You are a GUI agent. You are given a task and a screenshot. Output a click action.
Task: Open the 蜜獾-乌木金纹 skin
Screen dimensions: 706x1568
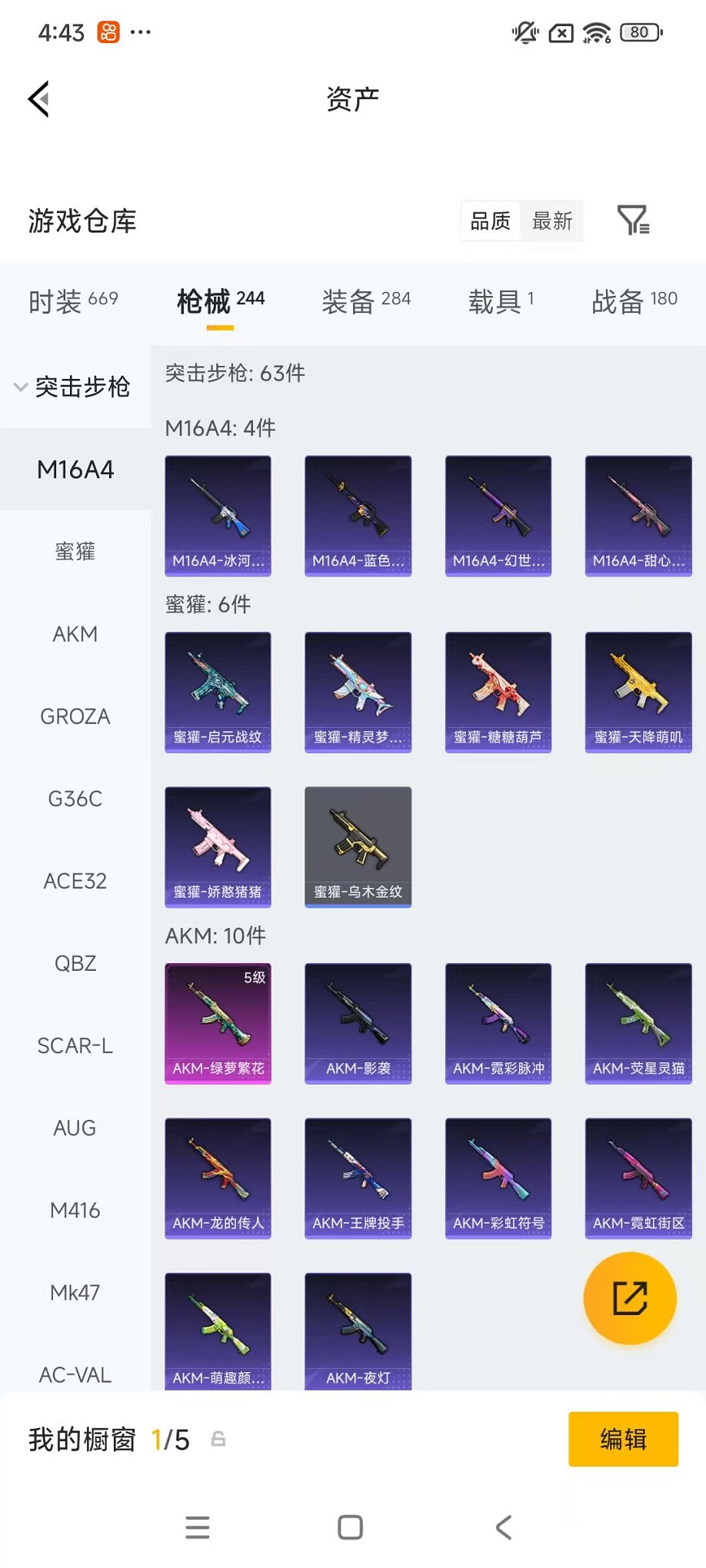[358, 845]
